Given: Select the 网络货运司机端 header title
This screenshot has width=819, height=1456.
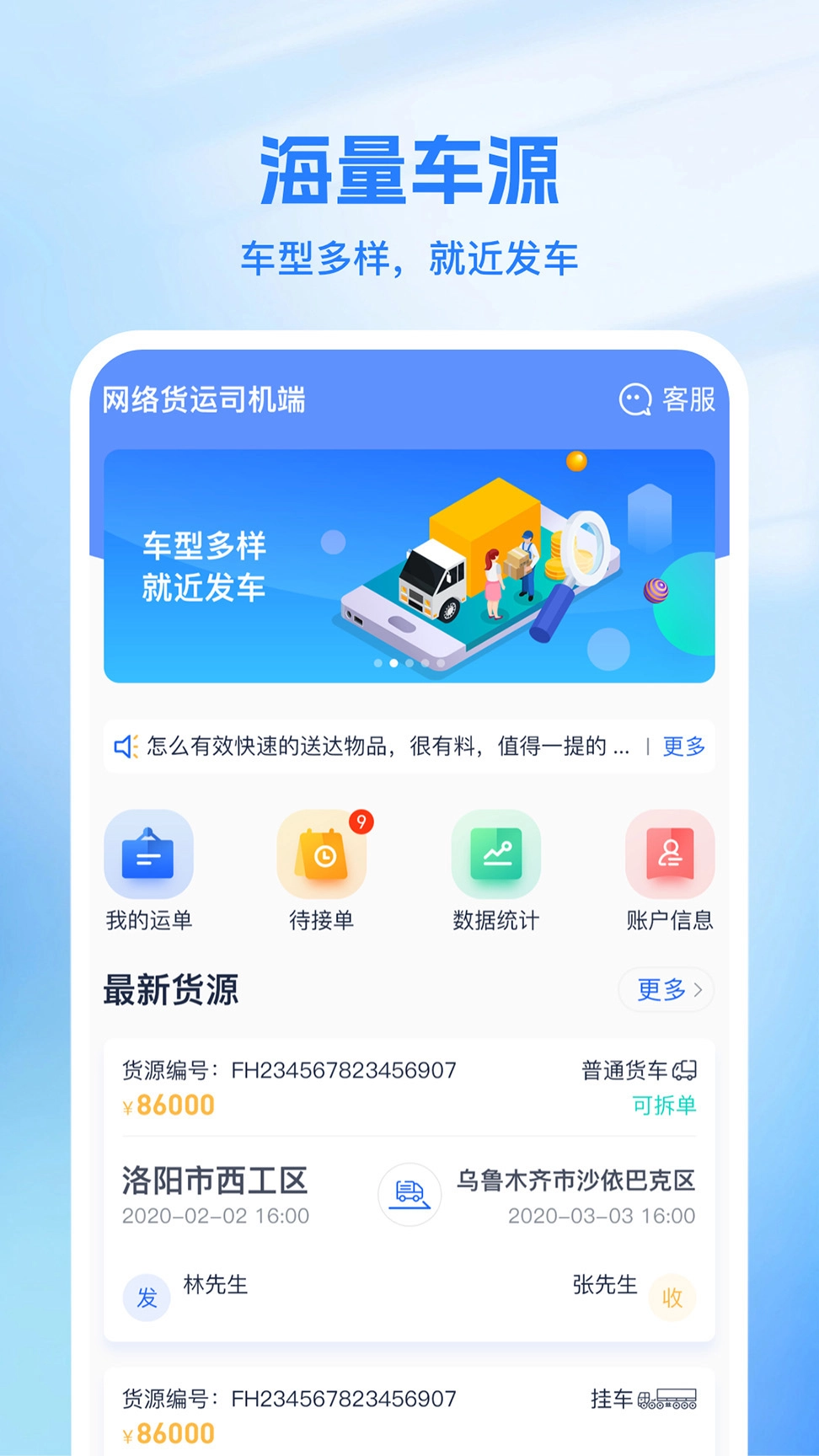Looking at the screenshot, I should [x=205, y=401].
